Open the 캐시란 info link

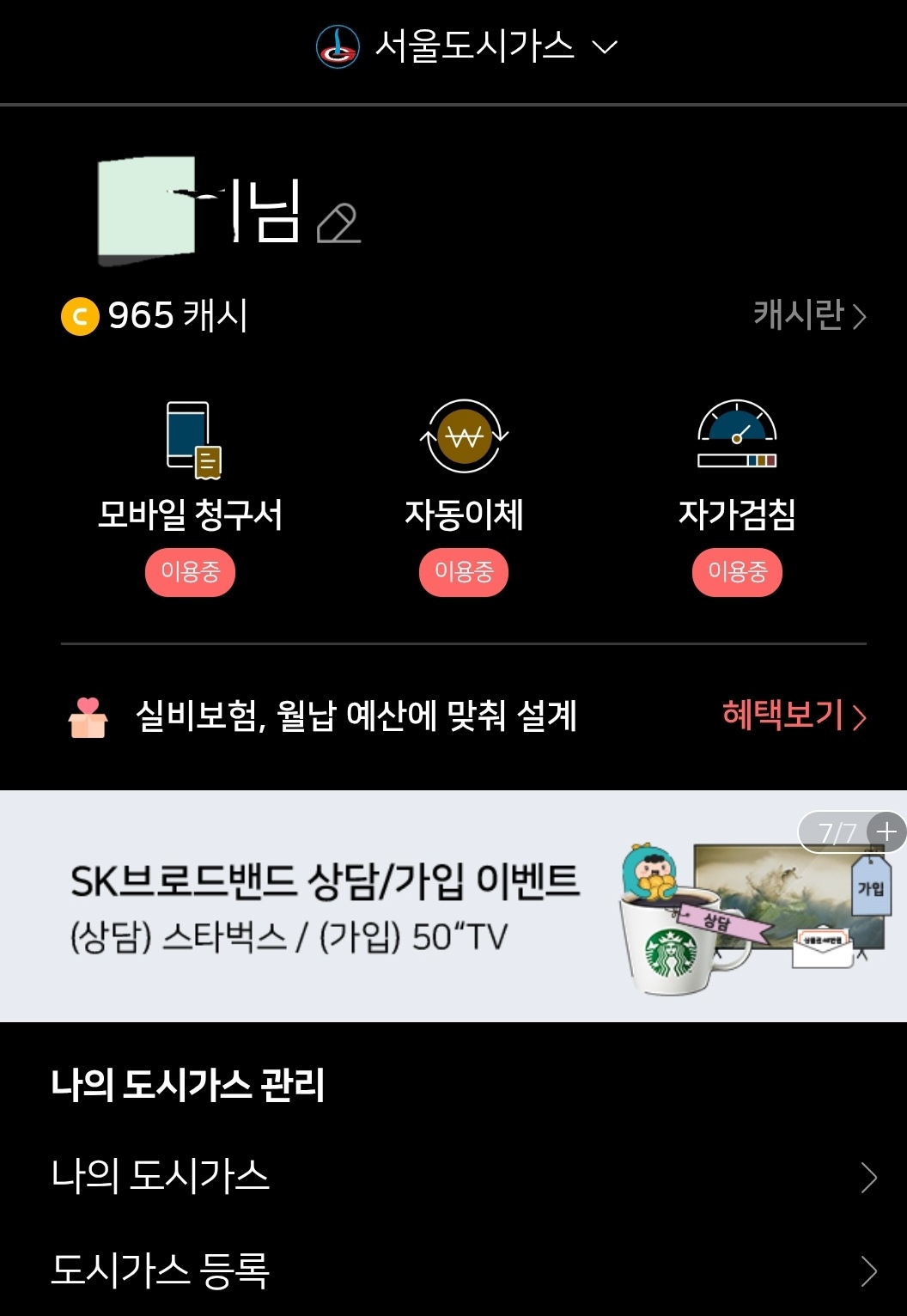pyautogui.click(x=808, y=315)
